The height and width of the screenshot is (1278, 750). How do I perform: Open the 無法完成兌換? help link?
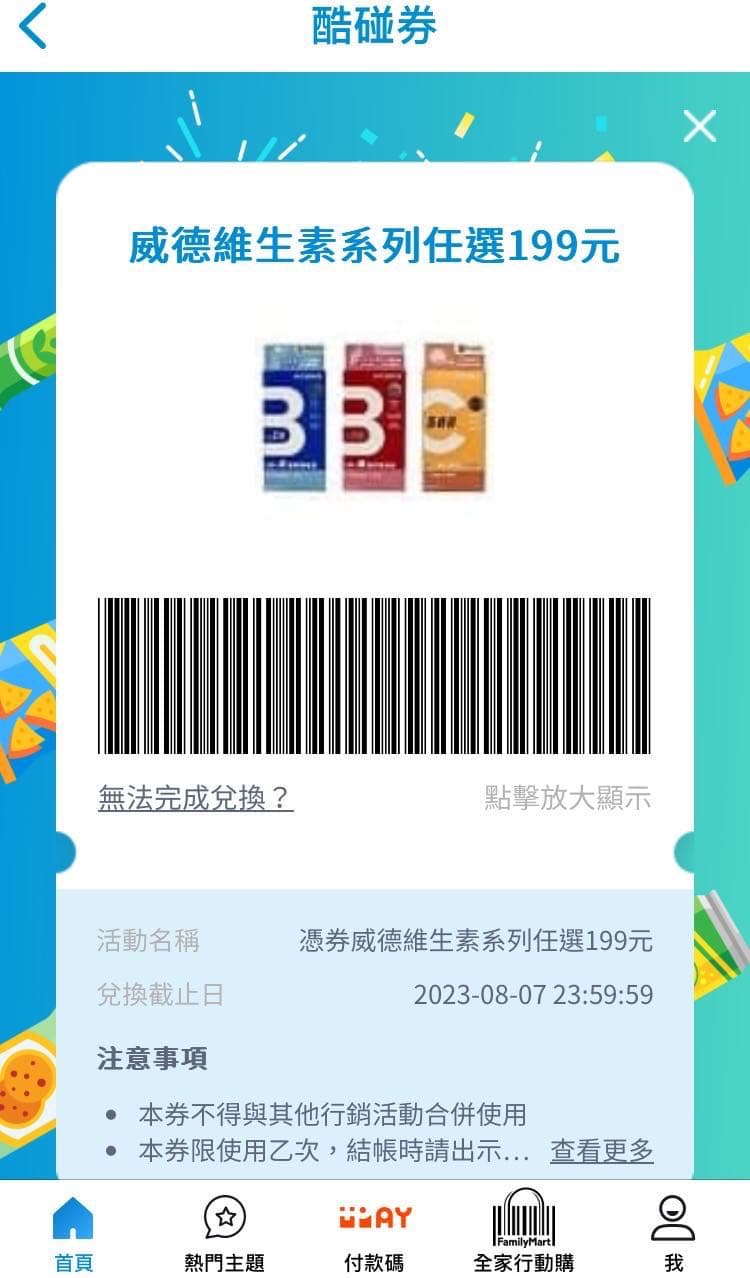click(x=196, y=798)
